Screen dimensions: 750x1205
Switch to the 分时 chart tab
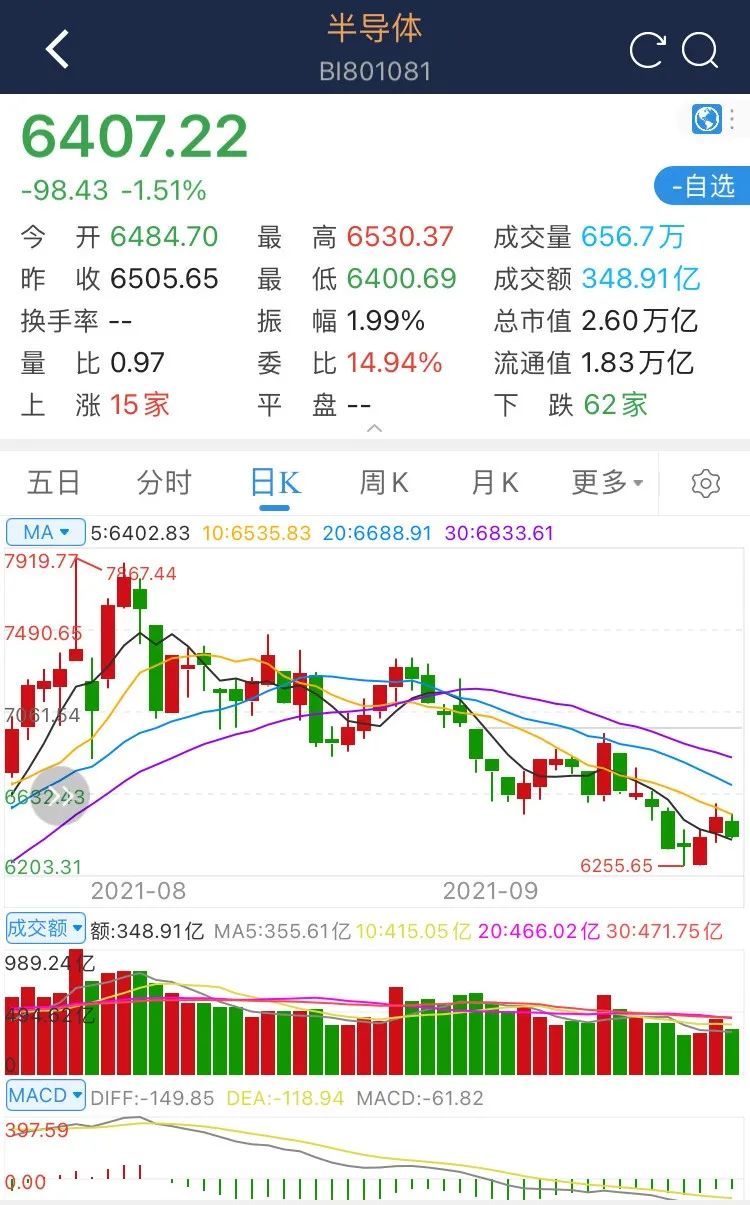point(163,483)
